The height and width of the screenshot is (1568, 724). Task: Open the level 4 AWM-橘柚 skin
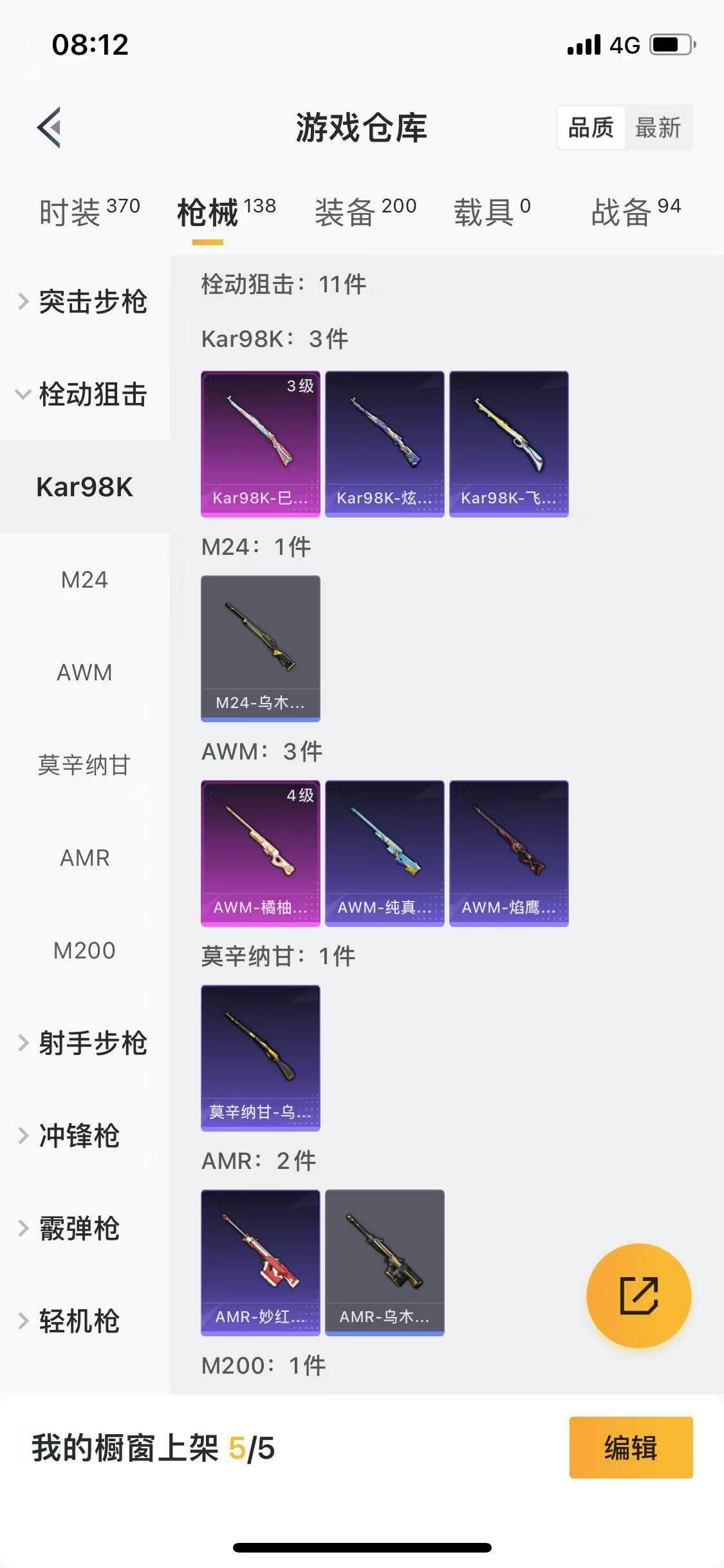[x=260, y=853]
